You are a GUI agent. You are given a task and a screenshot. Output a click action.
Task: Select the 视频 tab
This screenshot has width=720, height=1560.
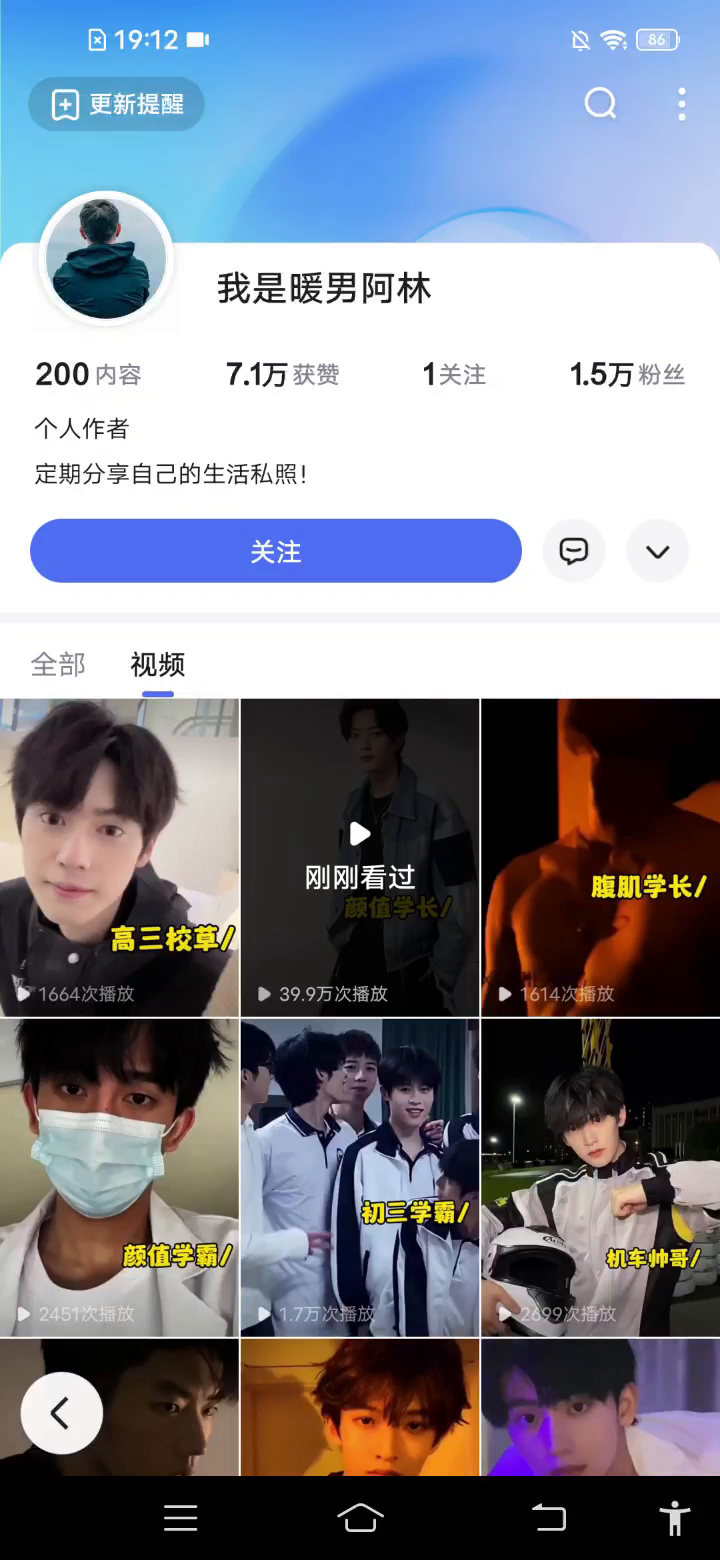click(158, 664)
